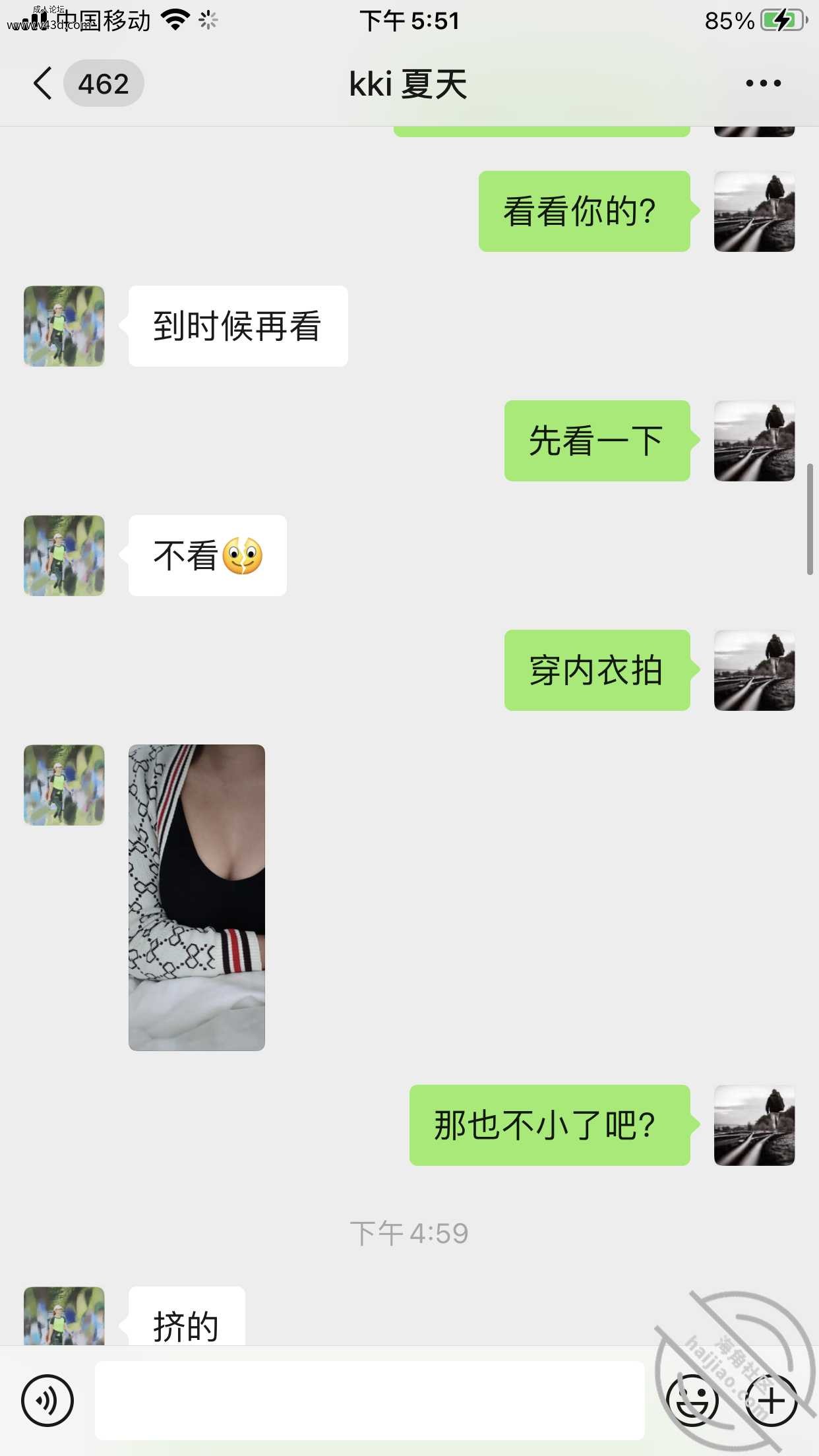Open the photo message in the chat

pyautogui.click(x=197, y=897)
